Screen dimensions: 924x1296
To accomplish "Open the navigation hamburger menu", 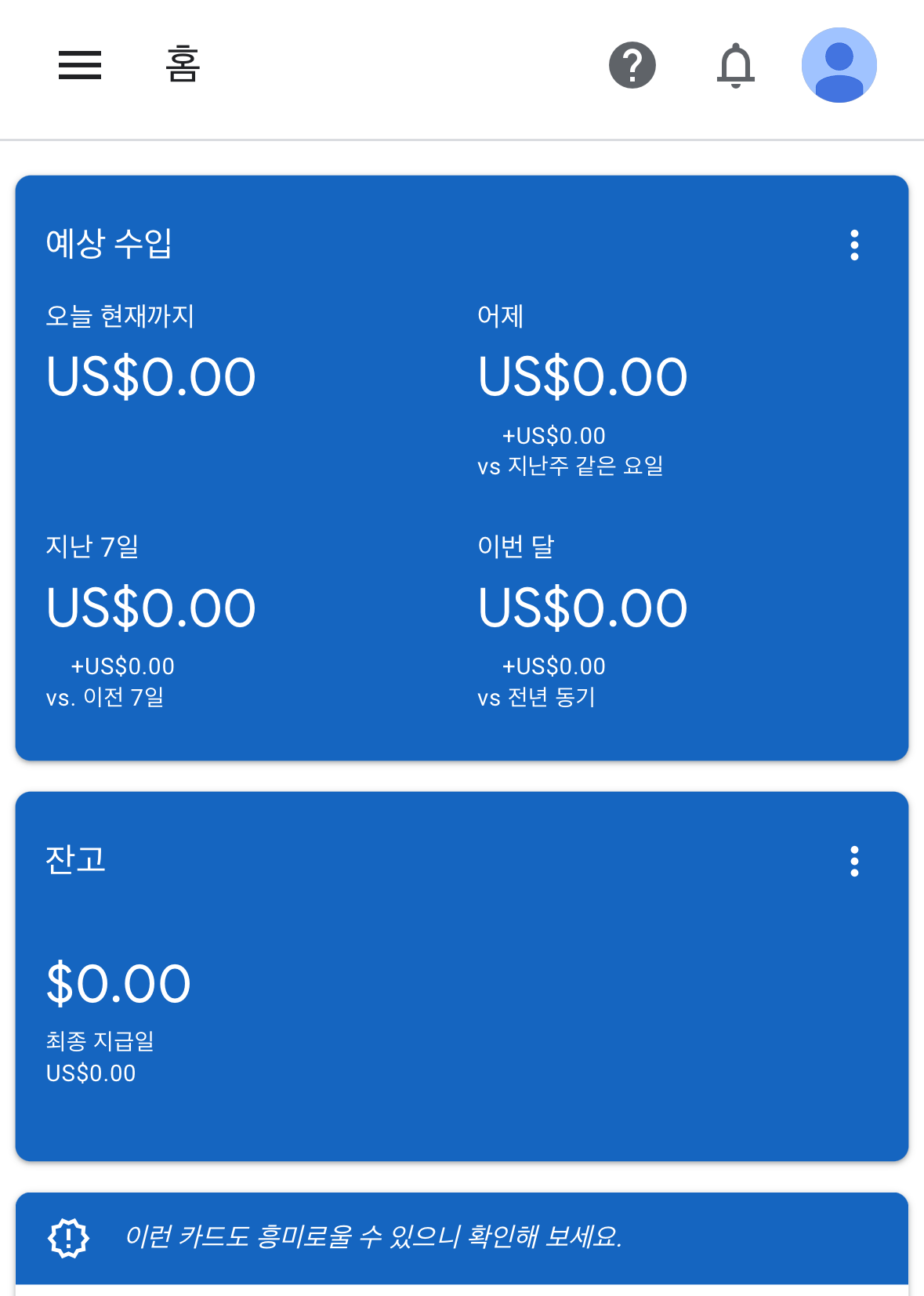I will click(x=78, y=66).
